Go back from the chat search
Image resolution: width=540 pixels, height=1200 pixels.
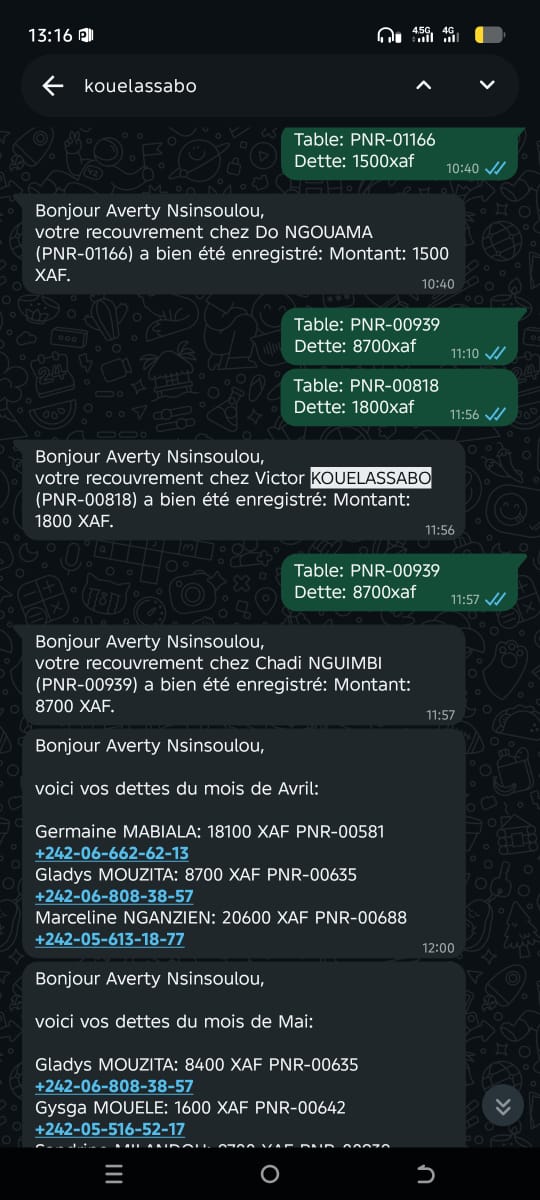click(x=53, y=86)
